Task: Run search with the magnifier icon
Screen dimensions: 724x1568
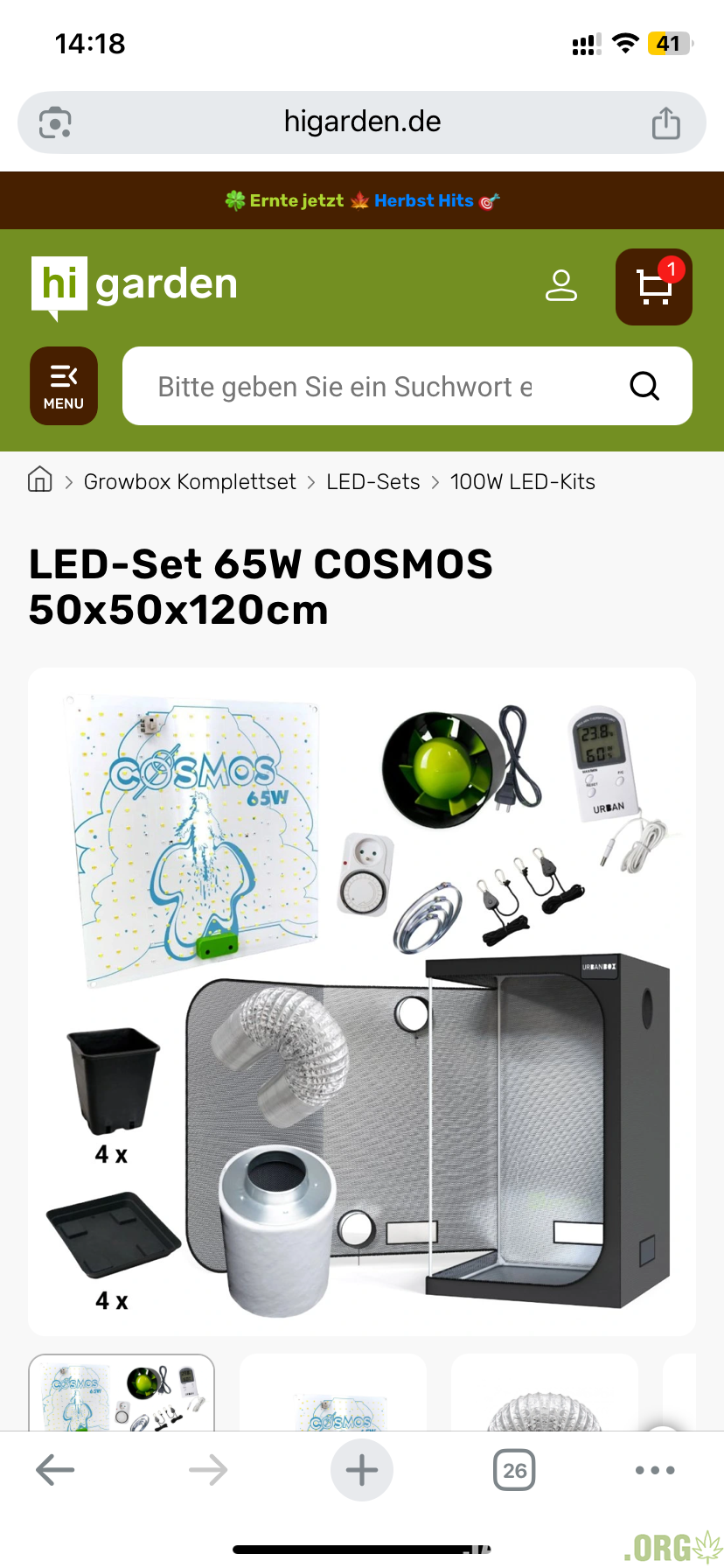Action: click(644, 386)
